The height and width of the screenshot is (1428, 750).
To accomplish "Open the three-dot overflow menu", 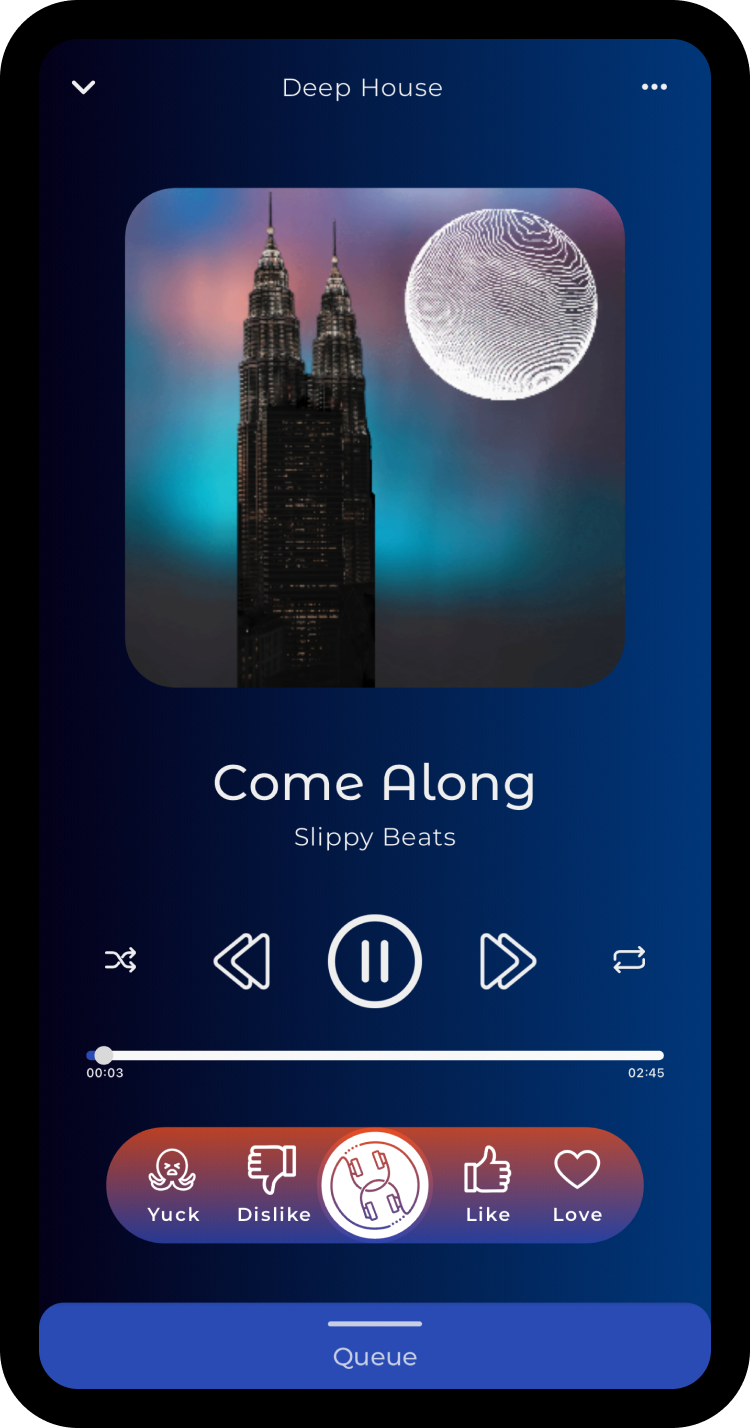I will (x=654, y=88).
